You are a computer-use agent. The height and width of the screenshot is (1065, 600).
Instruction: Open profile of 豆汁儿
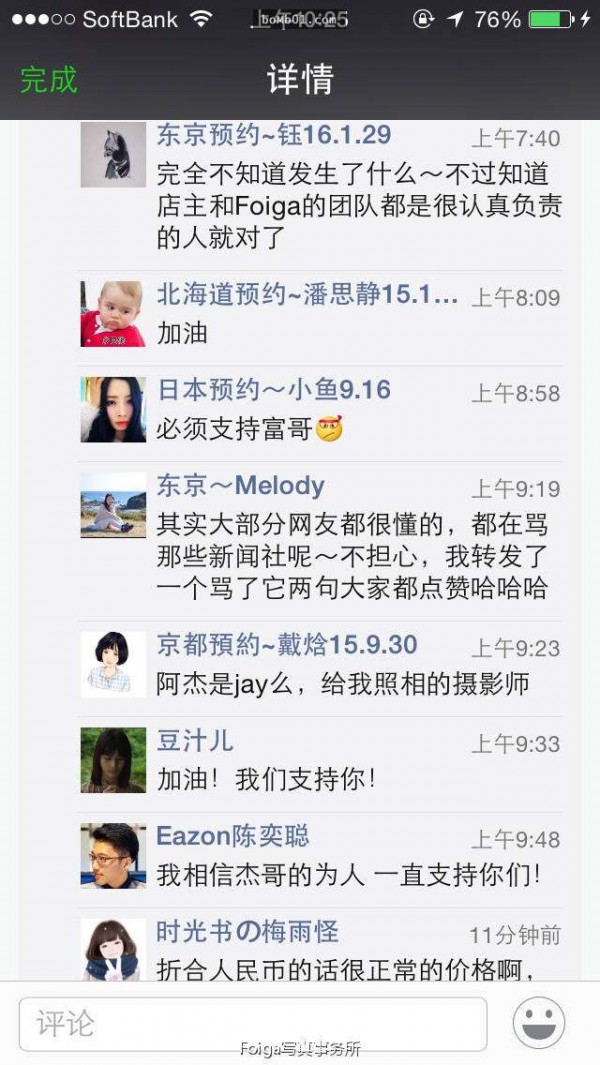(x=195, y=741)
